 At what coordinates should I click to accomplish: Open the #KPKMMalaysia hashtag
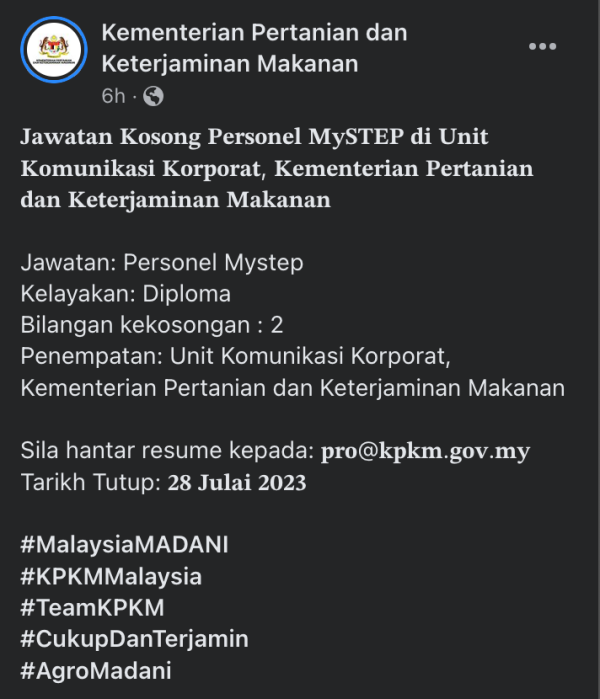(x=110, y=577)
